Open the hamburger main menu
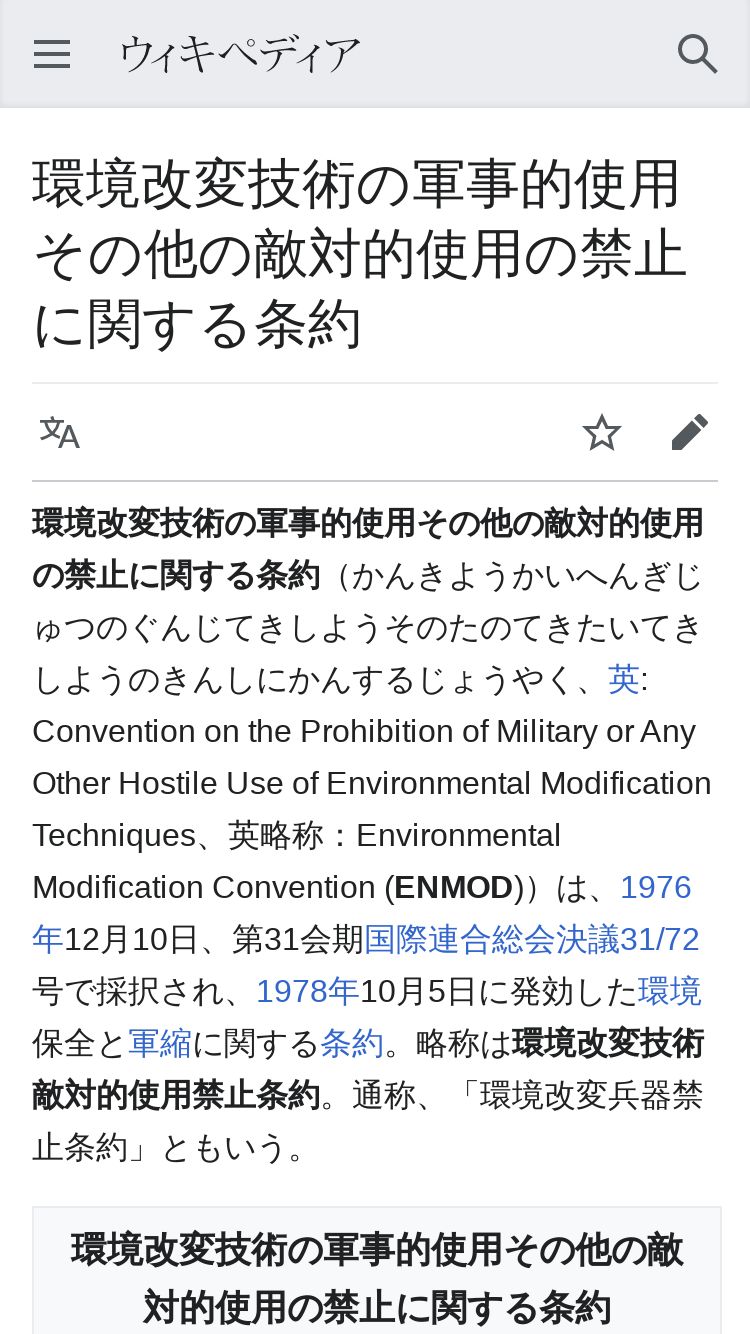 [x=52, y=54]
